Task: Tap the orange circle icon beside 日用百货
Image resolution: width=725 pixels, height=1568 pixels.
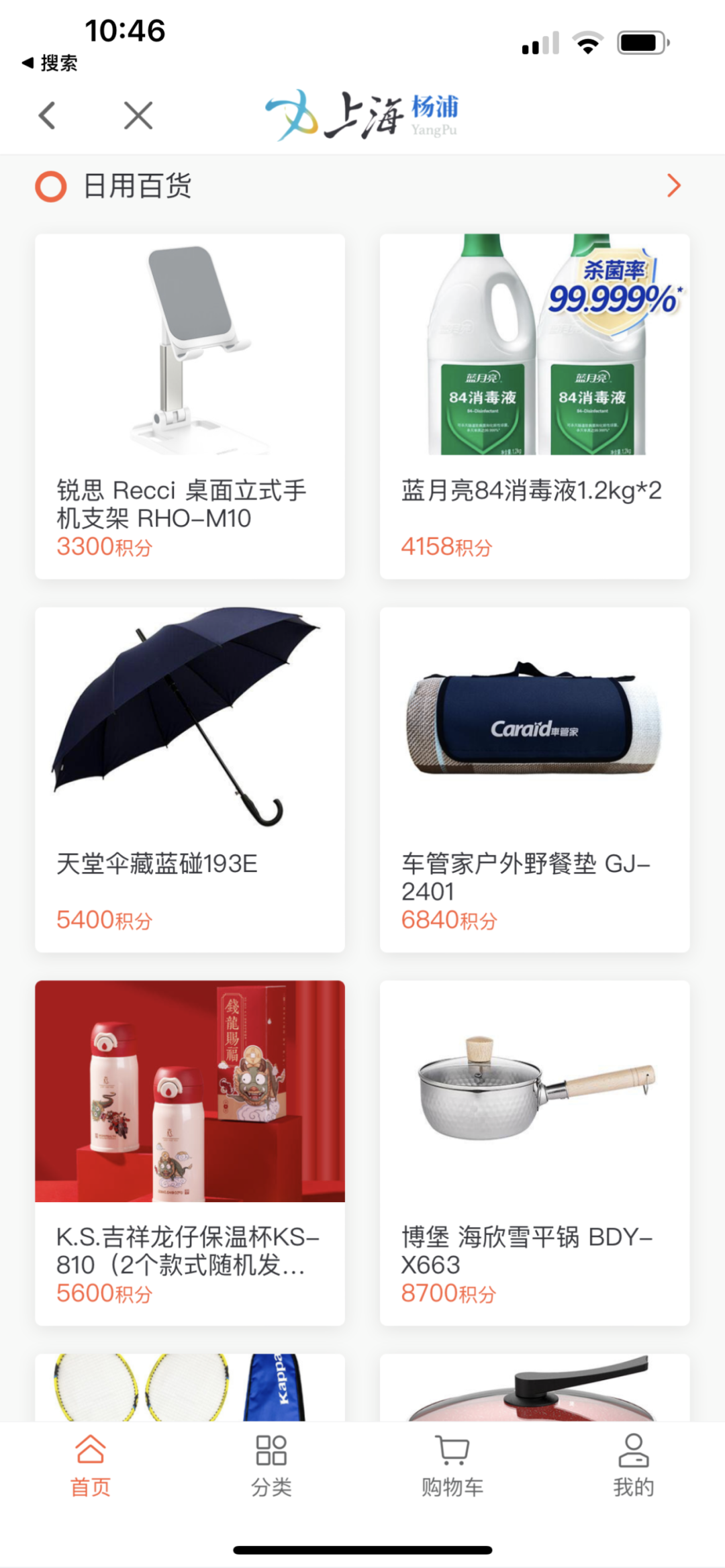Action: tap(50, 186)
